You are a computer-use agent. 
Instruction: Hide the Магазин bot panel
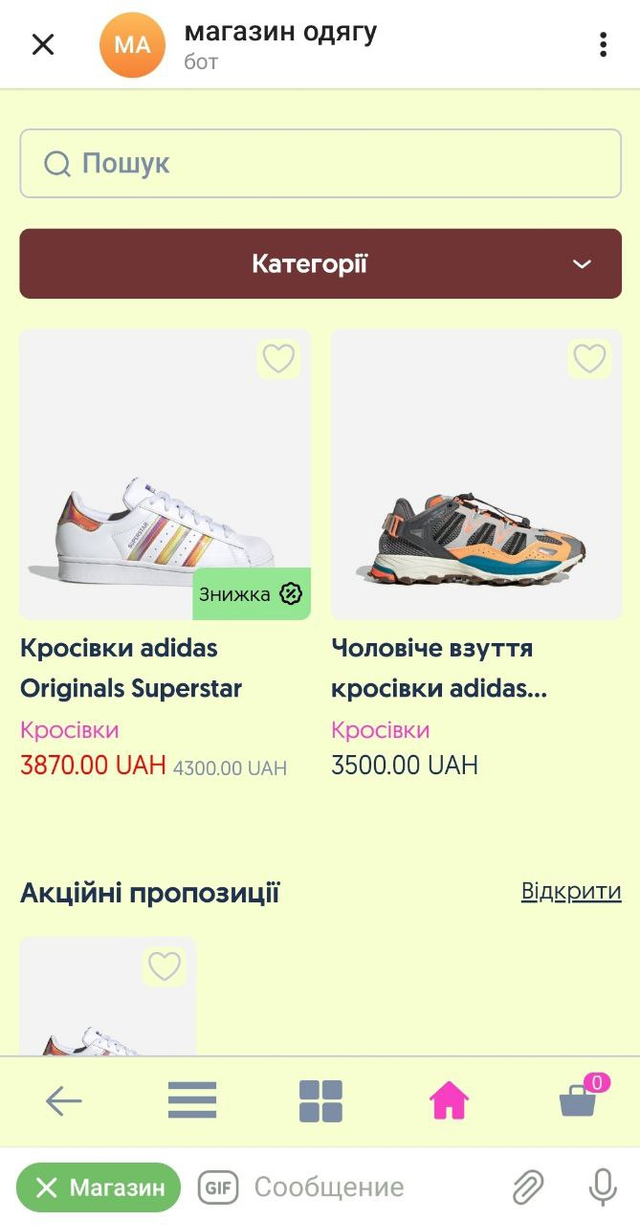pos(99,1188)
